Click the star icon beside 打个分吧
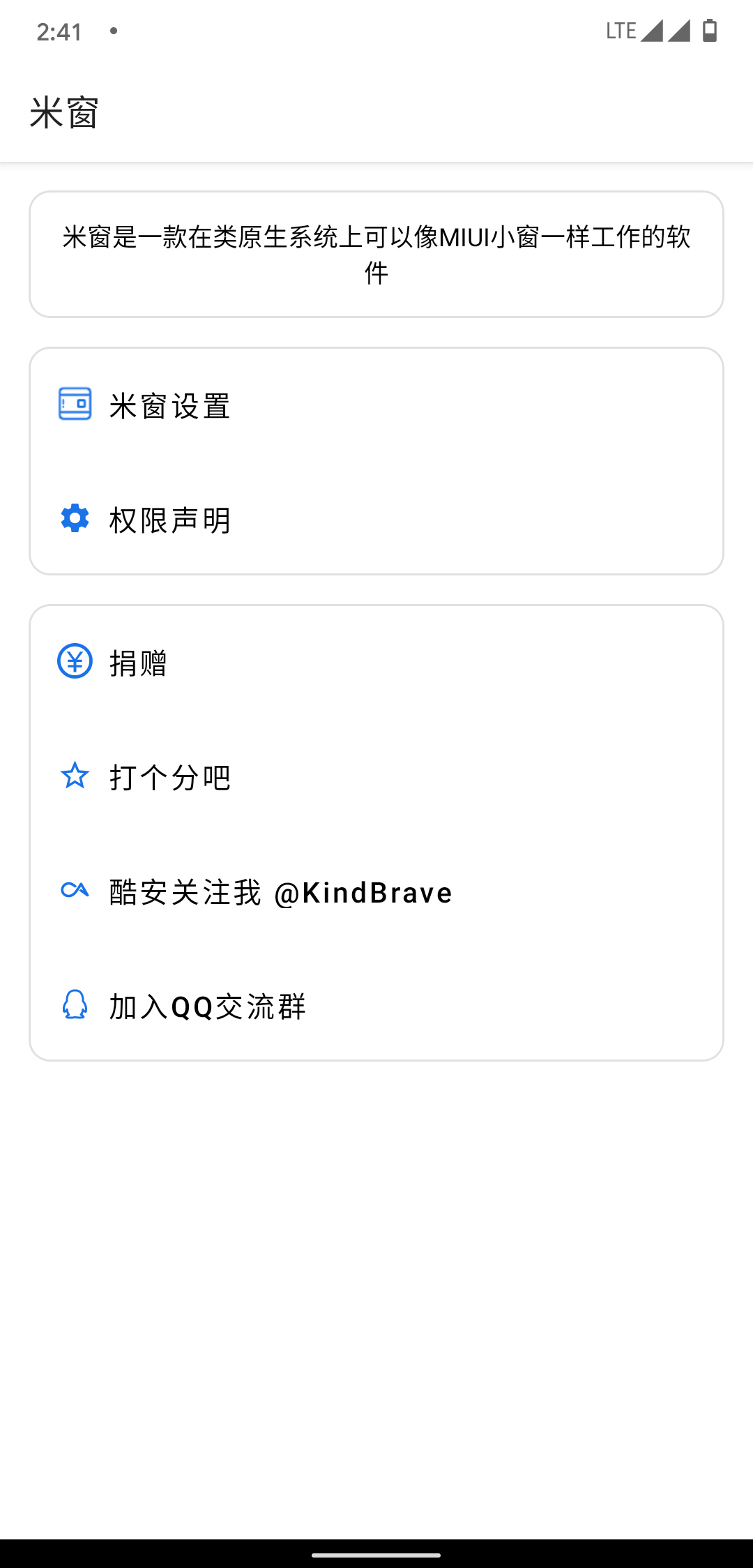This screenshot has height=1568, width=753. pyautogui.click(x=75, y=776)
